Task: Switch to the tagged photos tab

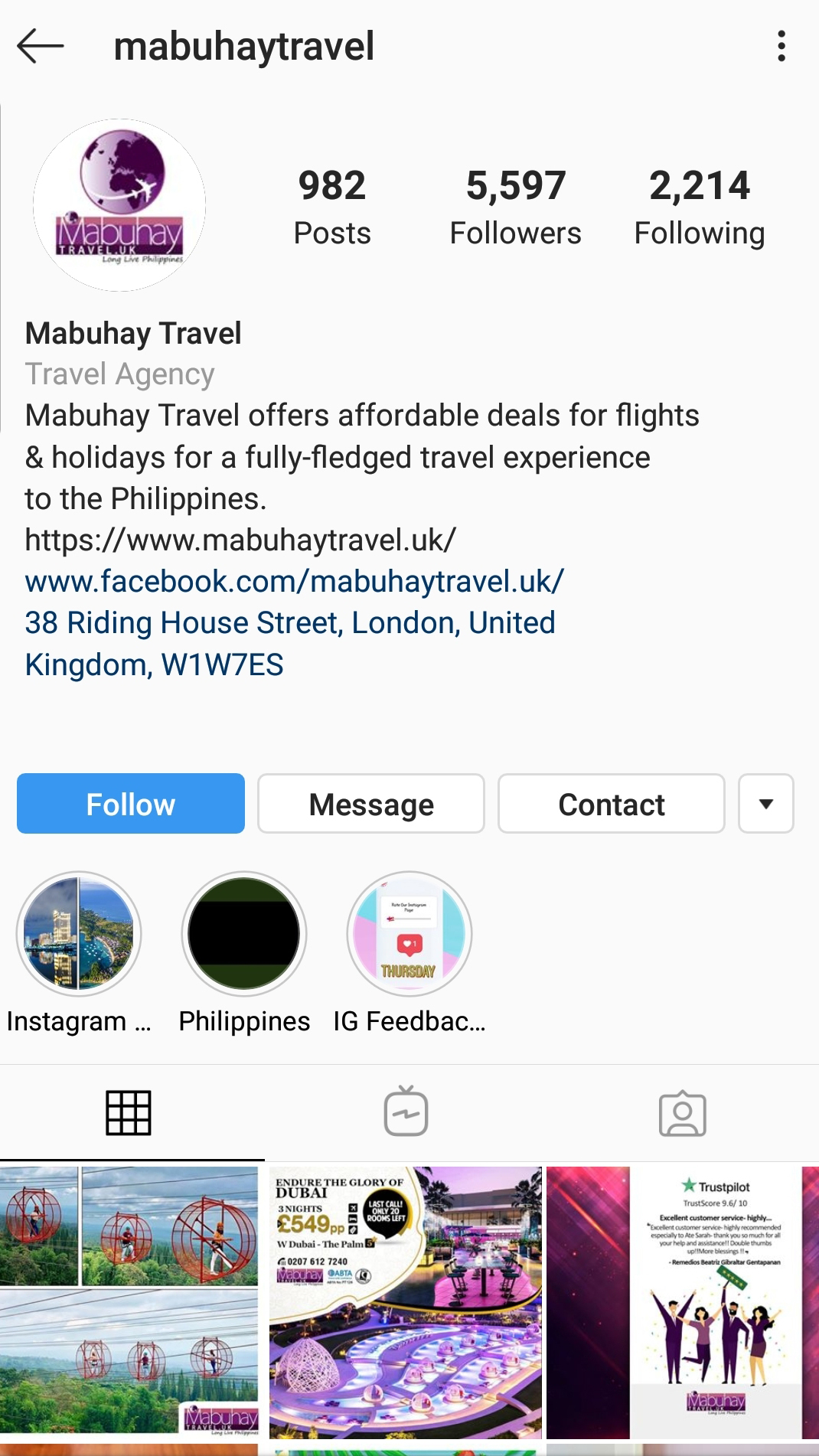Action: coord(682,1113)
